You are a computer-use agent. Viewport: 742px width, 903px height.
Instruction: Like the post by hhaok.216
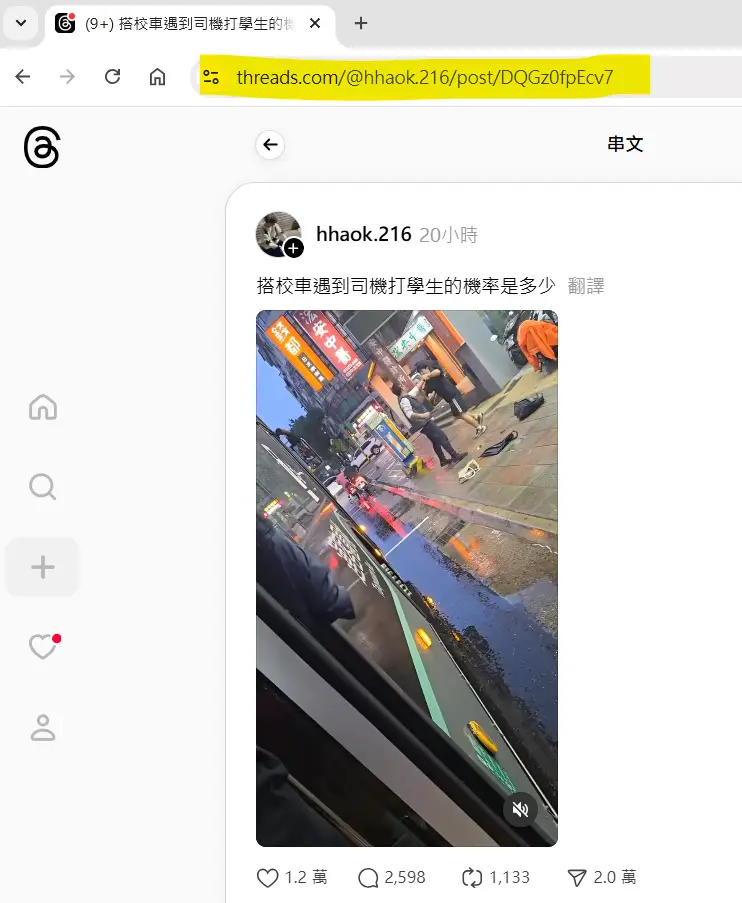point(268,877)
